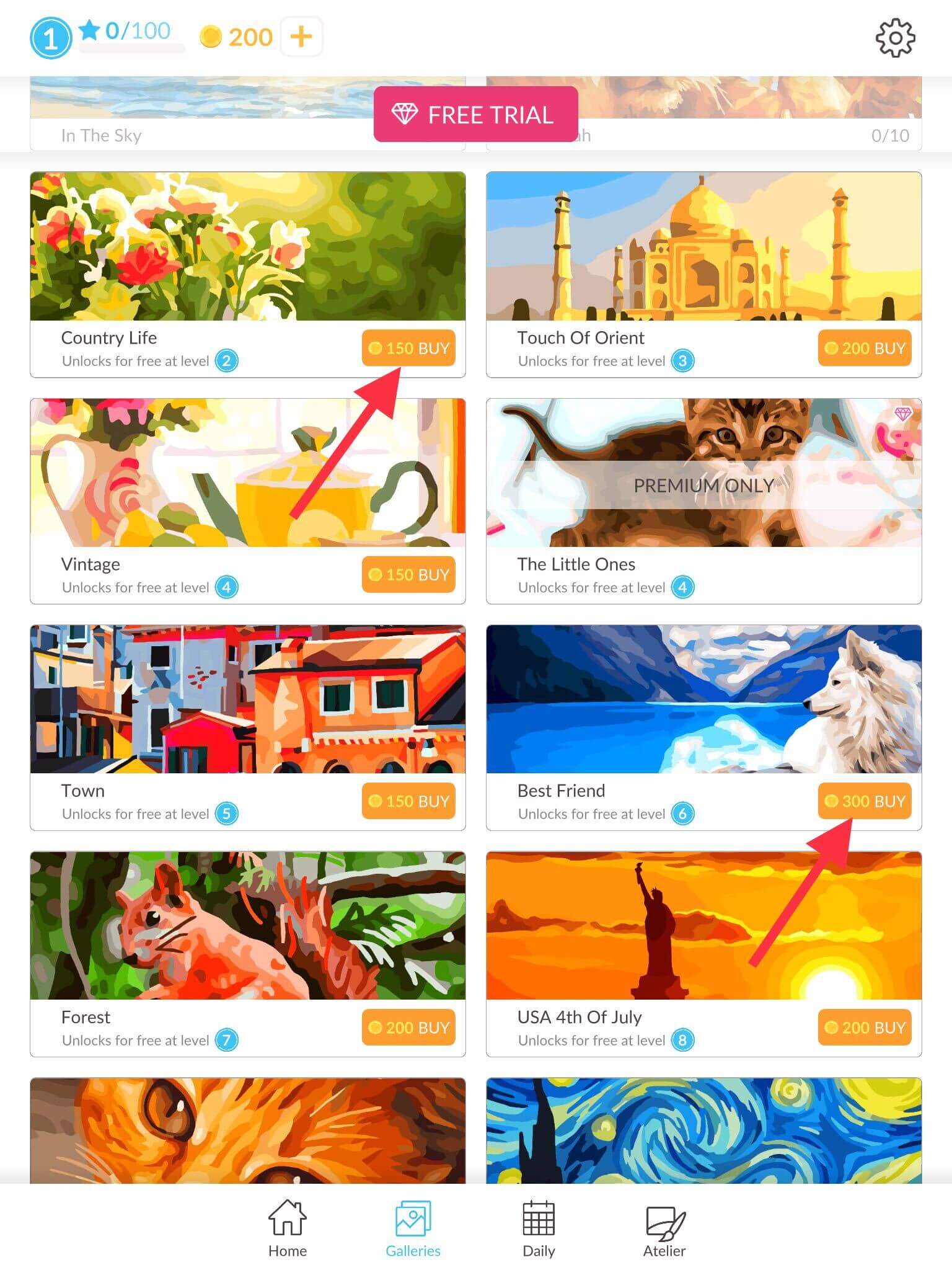Image resolution: width=952 pixels, height=1270 pixels.
Task: Open The Little Ones premium gallery
Action: click(703, 485)
